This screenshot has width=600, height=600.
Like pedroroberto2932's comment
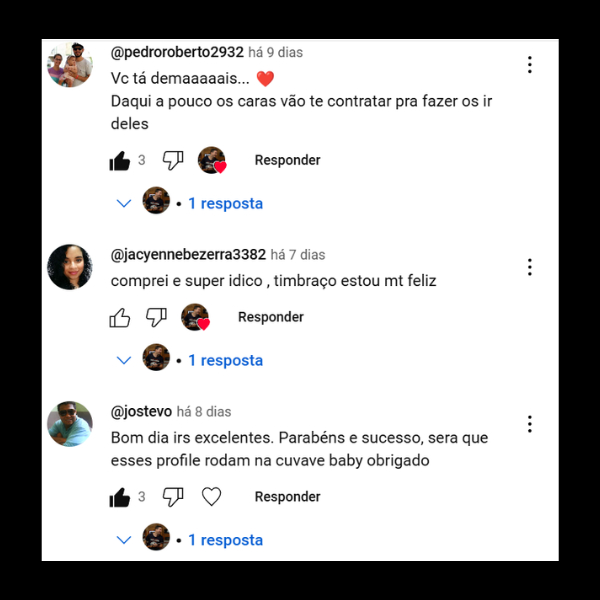click(x=120, y=160)
